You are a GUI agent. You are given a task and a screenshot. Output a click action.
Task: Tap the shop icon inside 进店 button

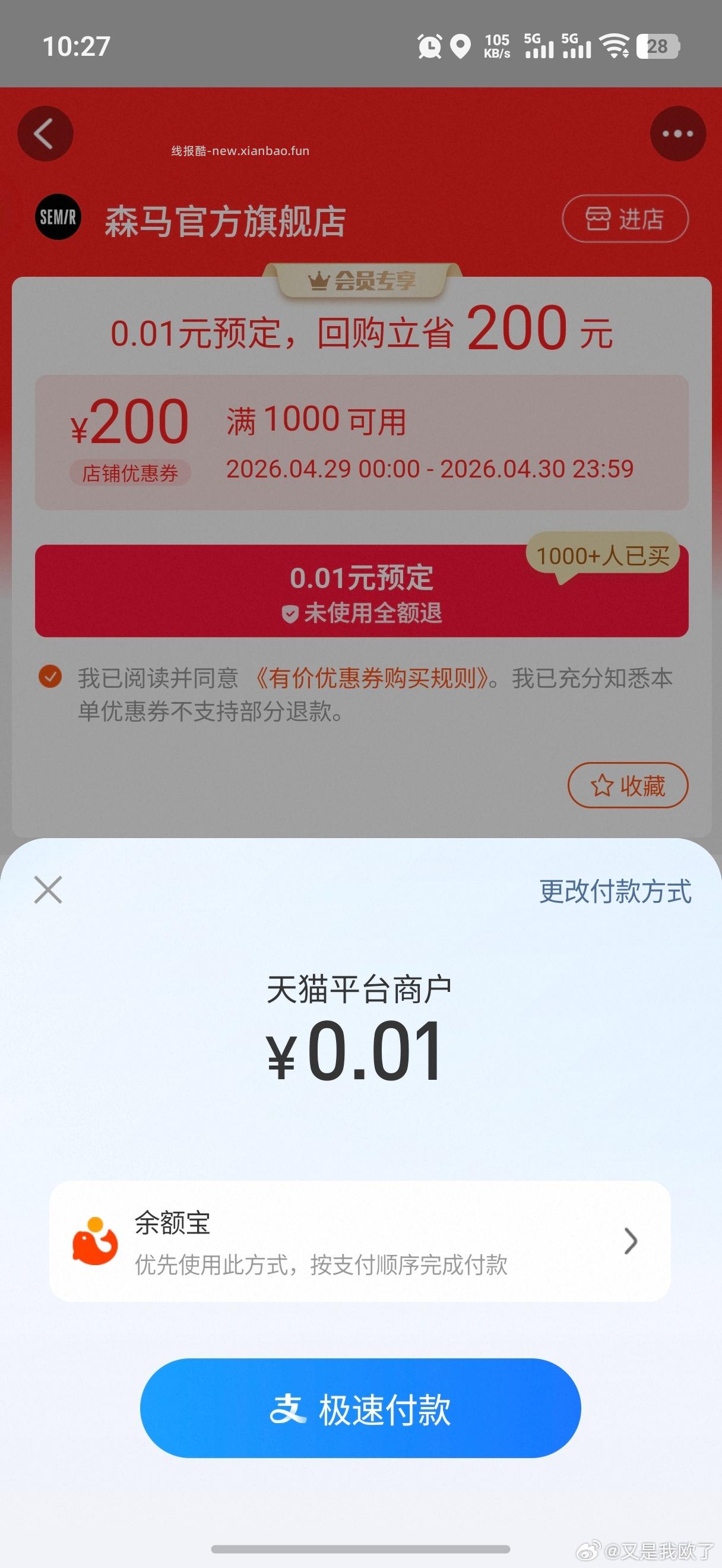click(x=598, y=219)
